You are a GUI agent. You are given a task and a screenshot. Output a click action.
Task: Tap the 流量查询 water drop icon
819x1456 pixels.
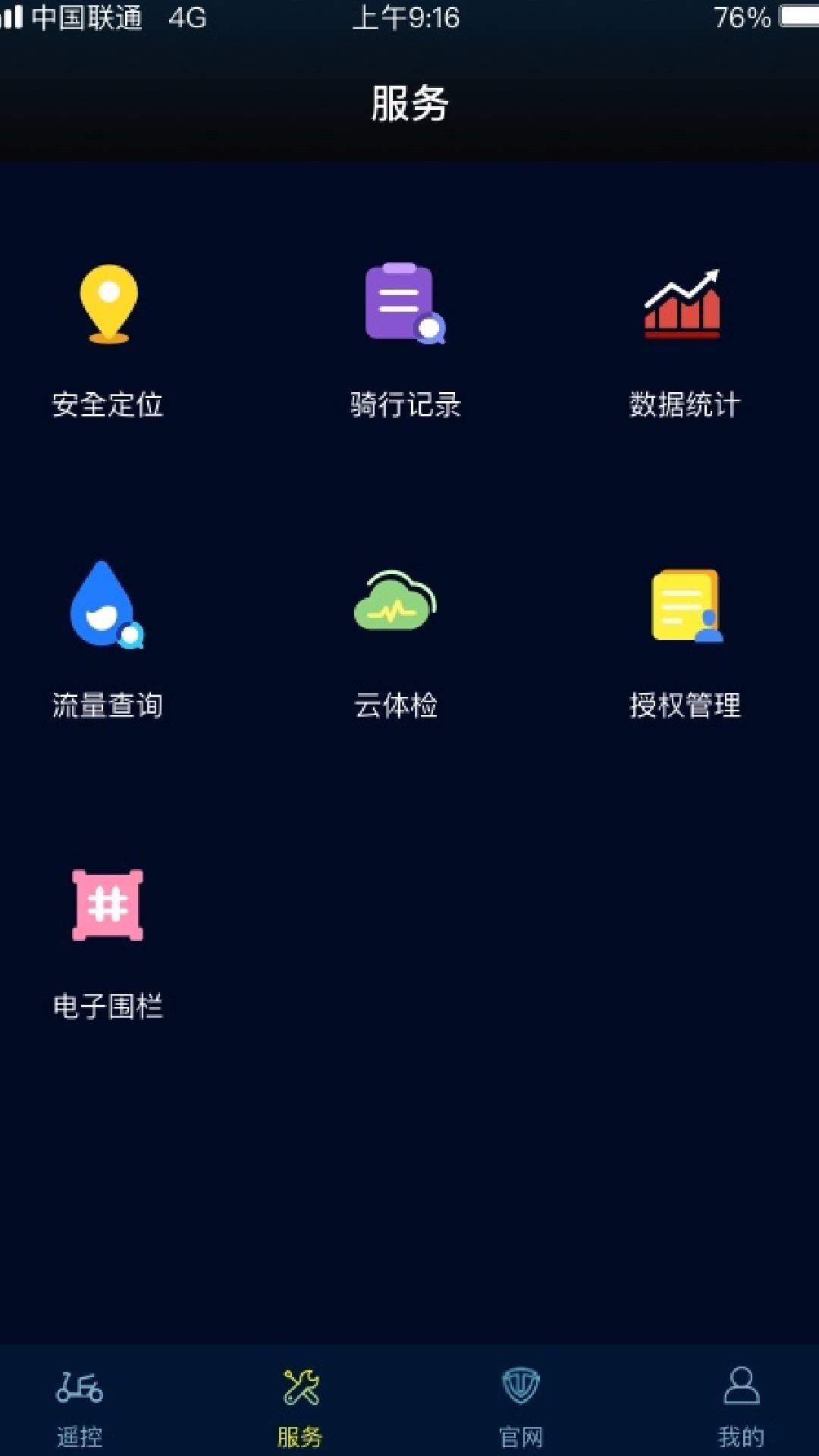point(106,607)
